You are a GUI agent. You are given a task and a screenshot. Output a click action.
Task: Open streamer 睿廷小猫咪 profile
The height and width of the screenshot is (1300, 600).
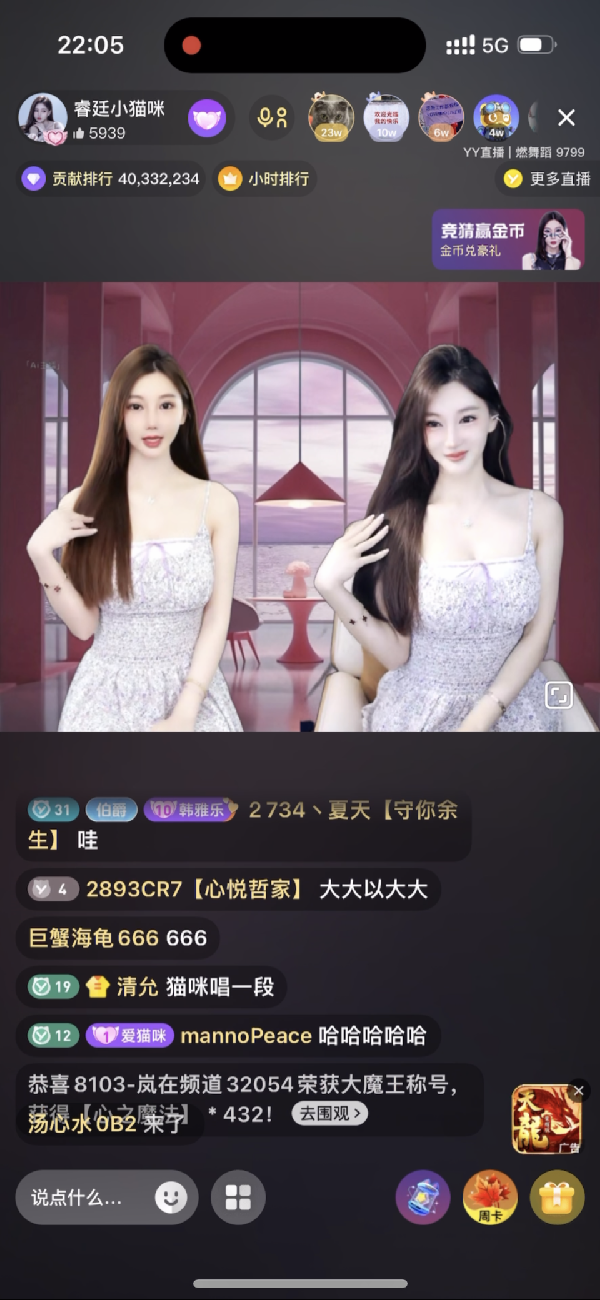click(x=45, y=118)
